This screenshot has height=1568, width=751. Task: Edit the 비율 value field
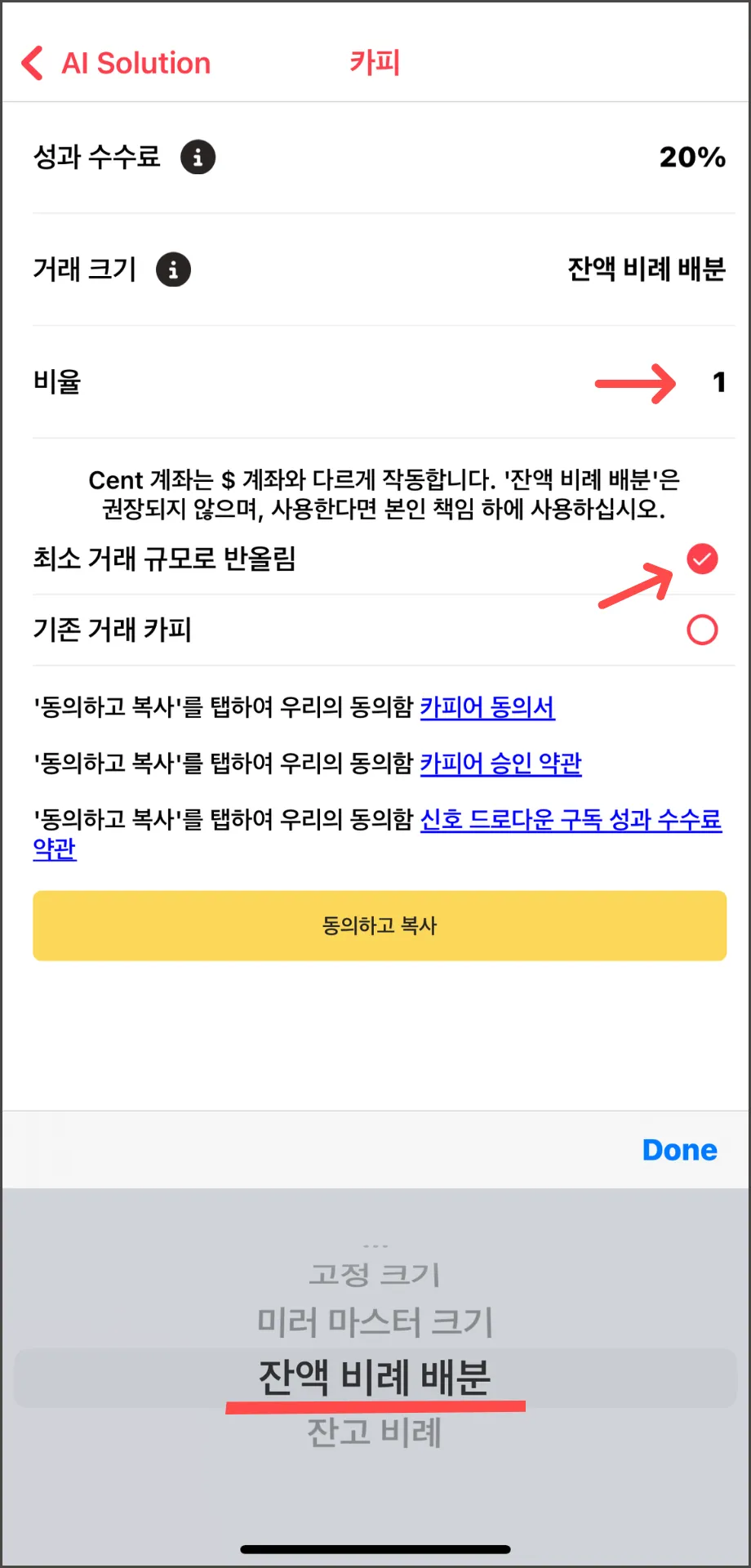(x=718, y=381)
